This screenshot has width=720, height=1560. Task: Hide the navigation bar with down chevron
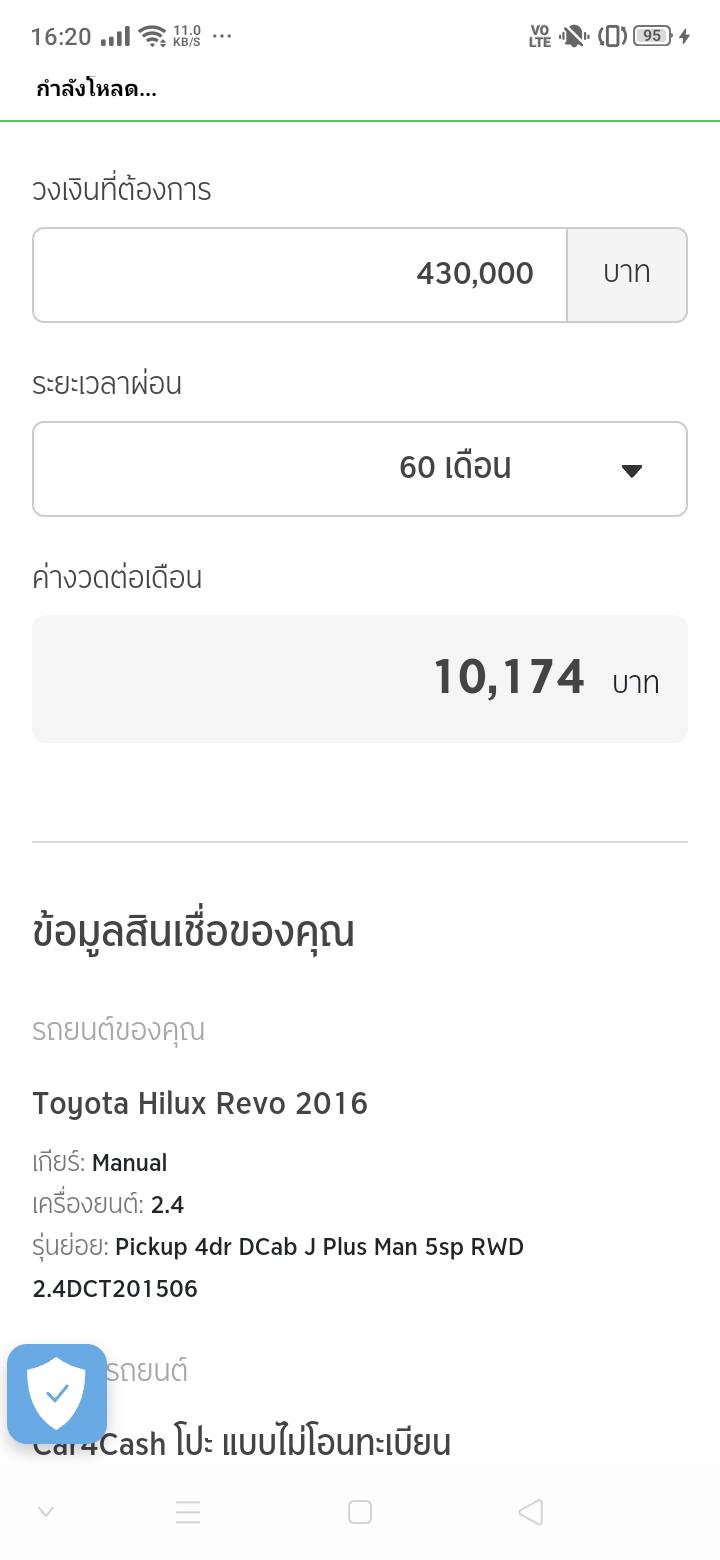(x=45, y=1512)
